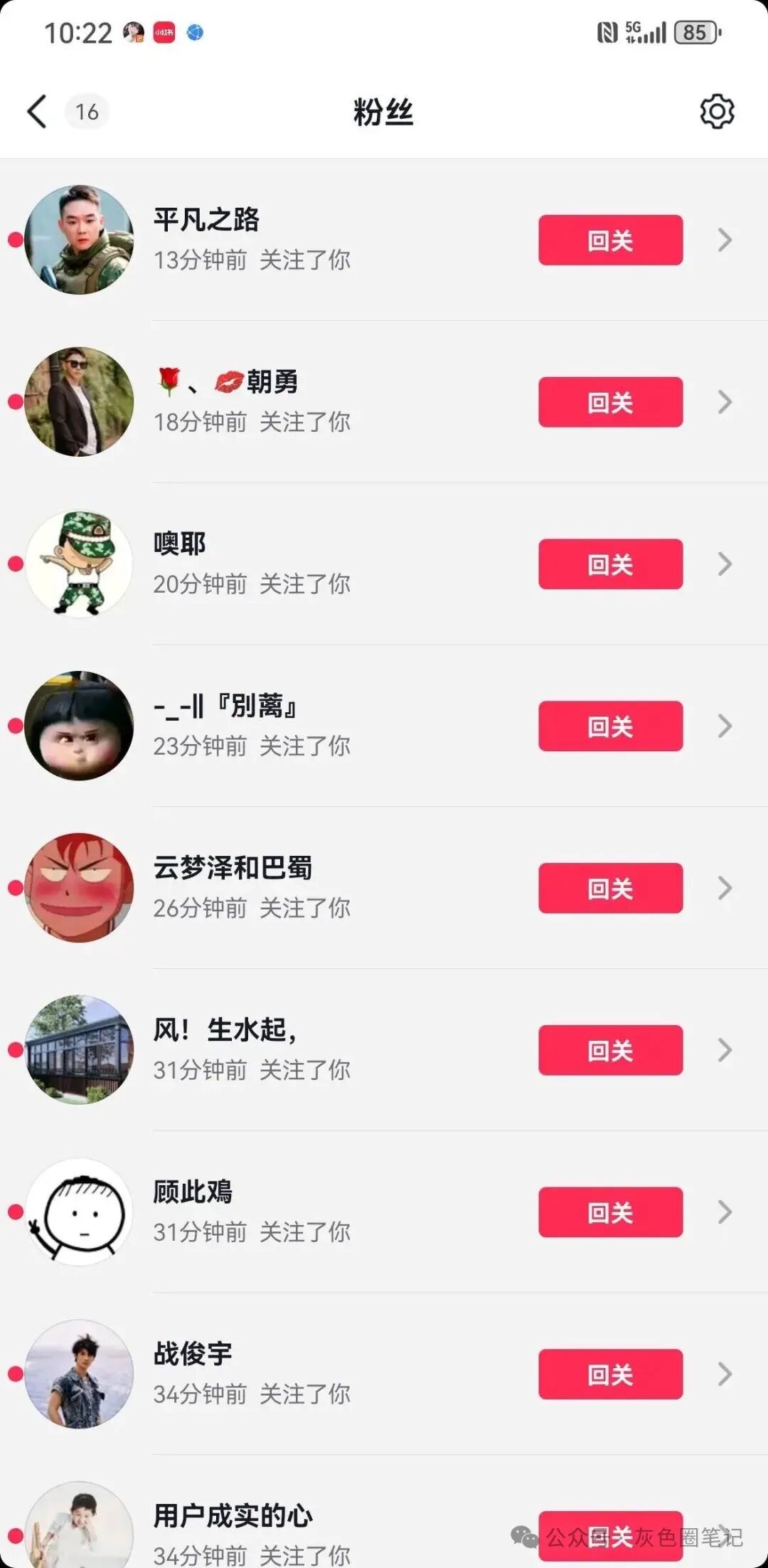View 战俊宇's avatar

coord(79,1374)
